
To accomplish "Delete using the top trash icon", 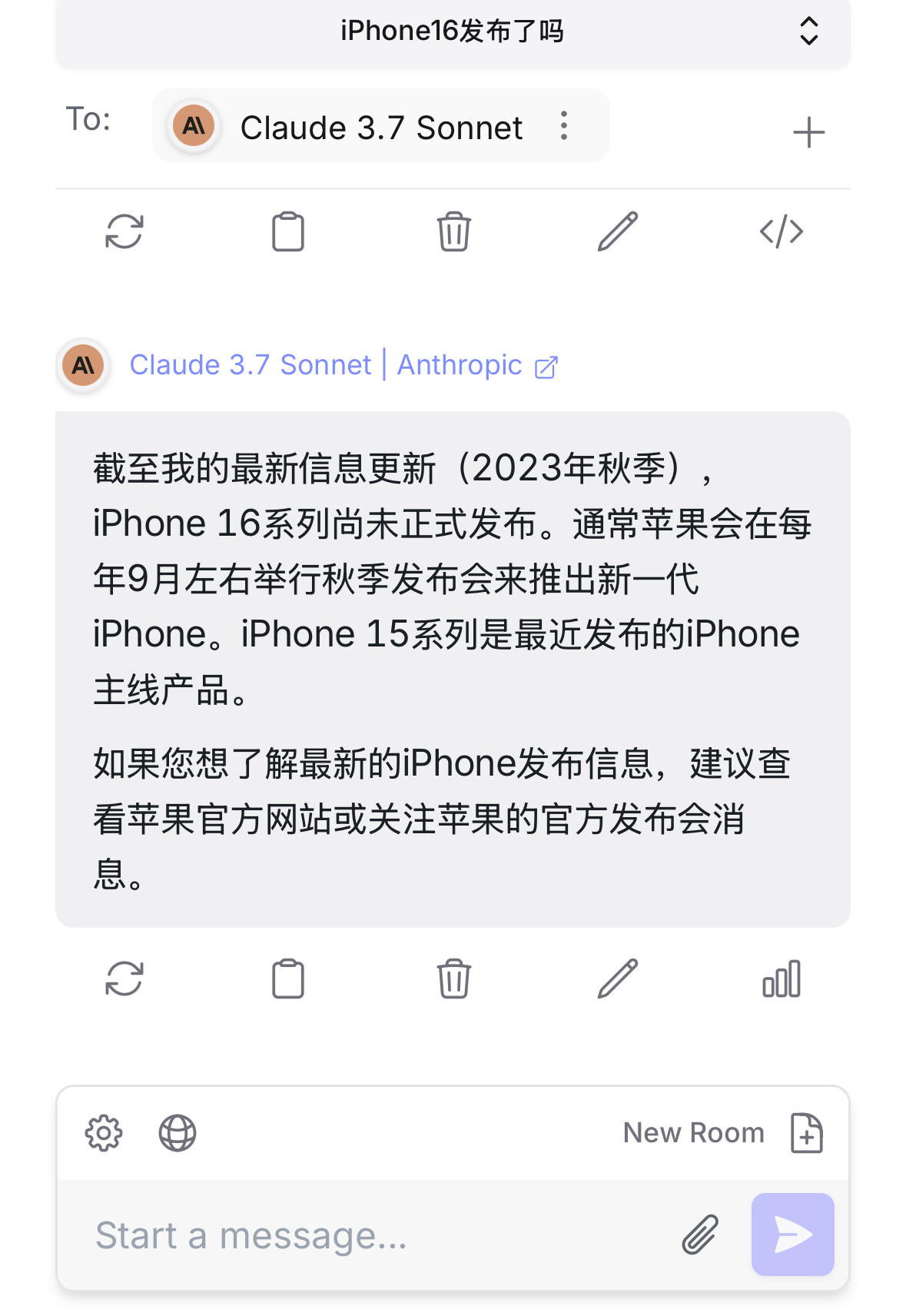I will point(454,231).
